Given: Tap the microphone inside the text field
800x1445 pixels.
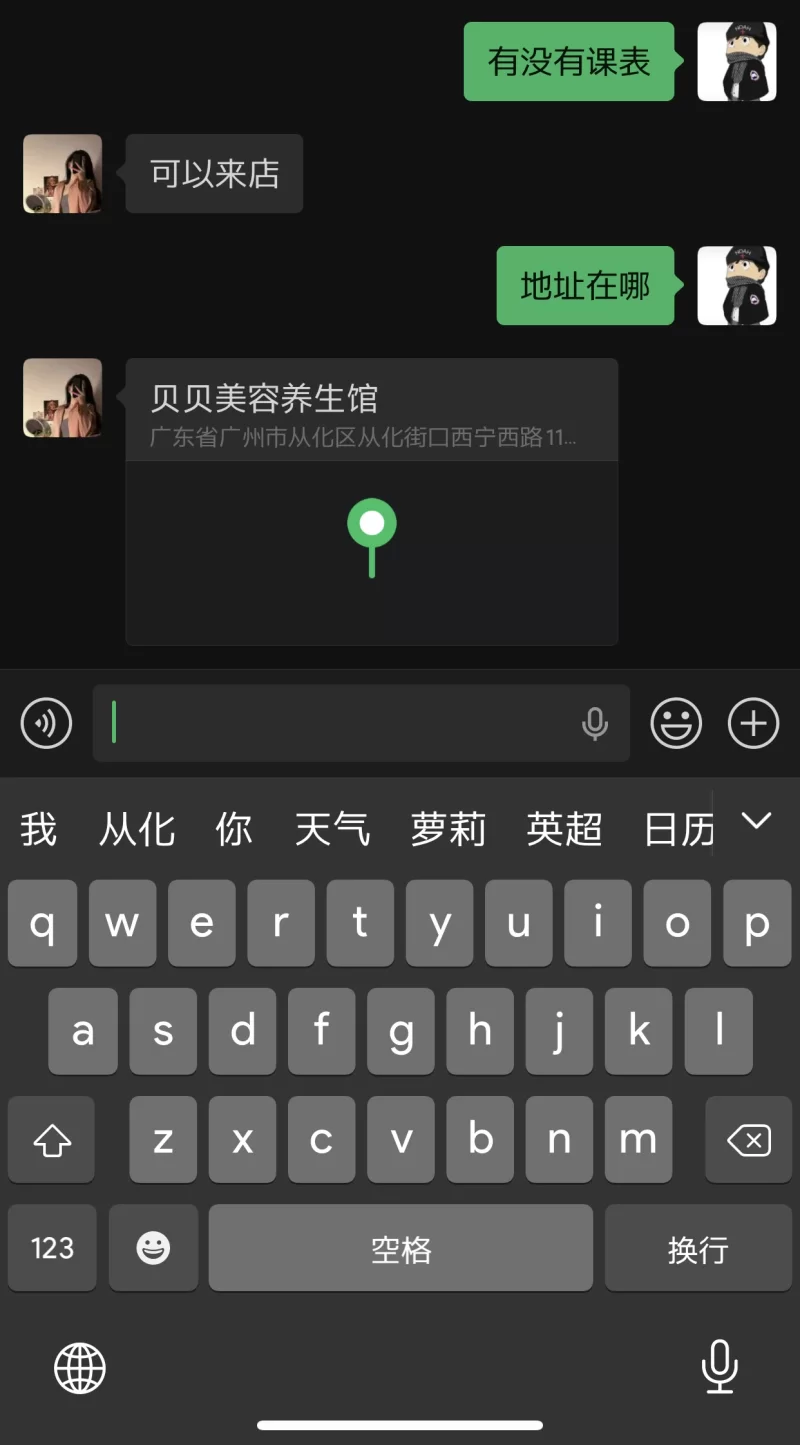Looking at the screenshot, I should [595, 723].
